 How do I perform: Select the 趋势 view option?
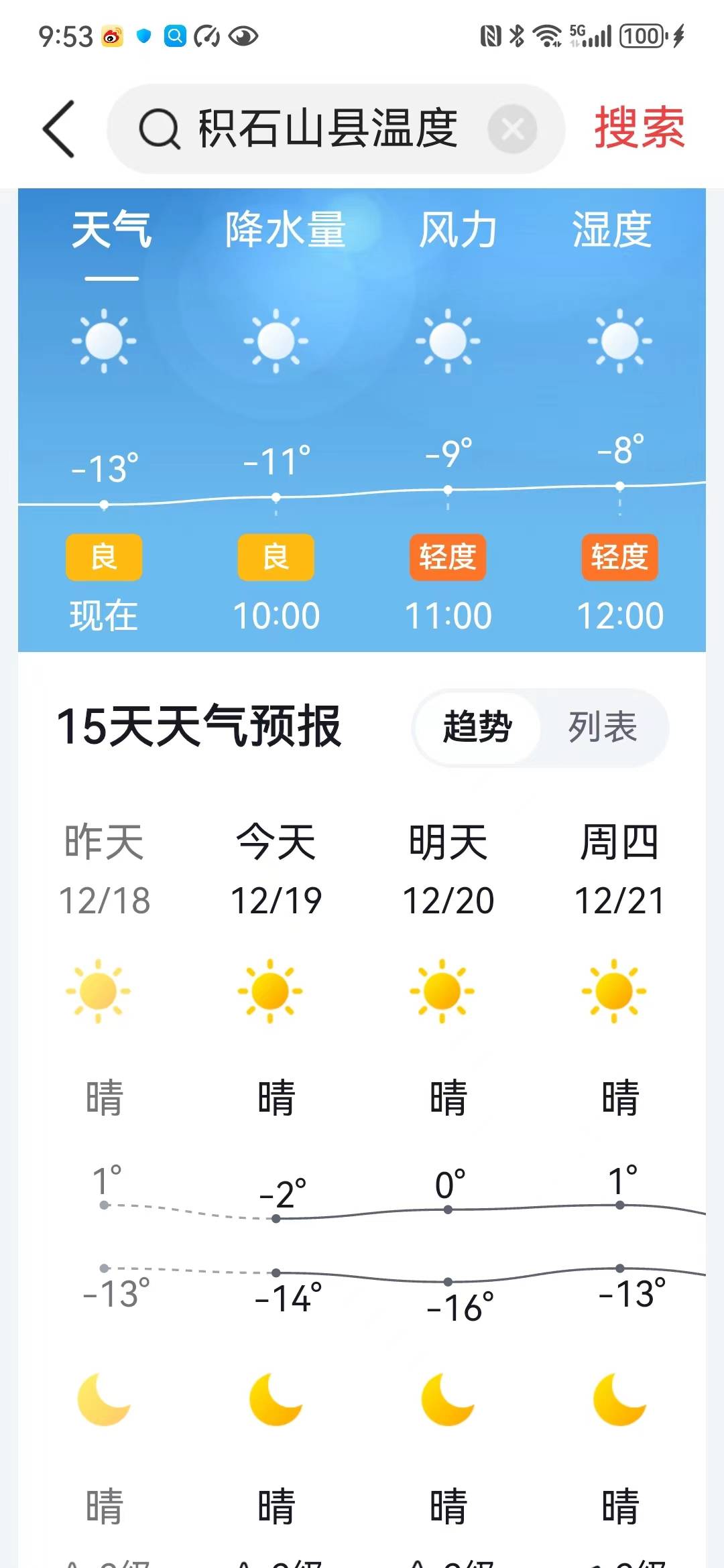click(477, 727)
